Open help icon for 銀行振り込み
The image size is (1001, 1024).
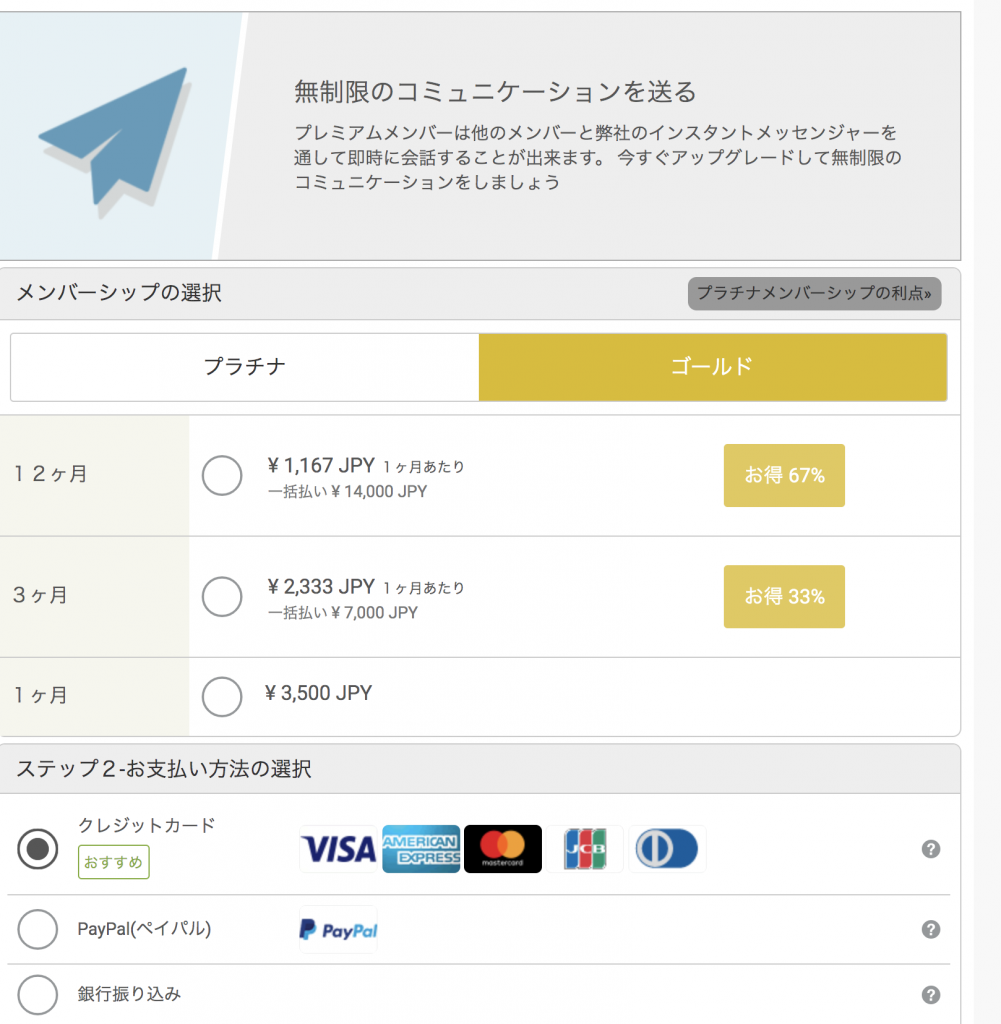(930, 995)
